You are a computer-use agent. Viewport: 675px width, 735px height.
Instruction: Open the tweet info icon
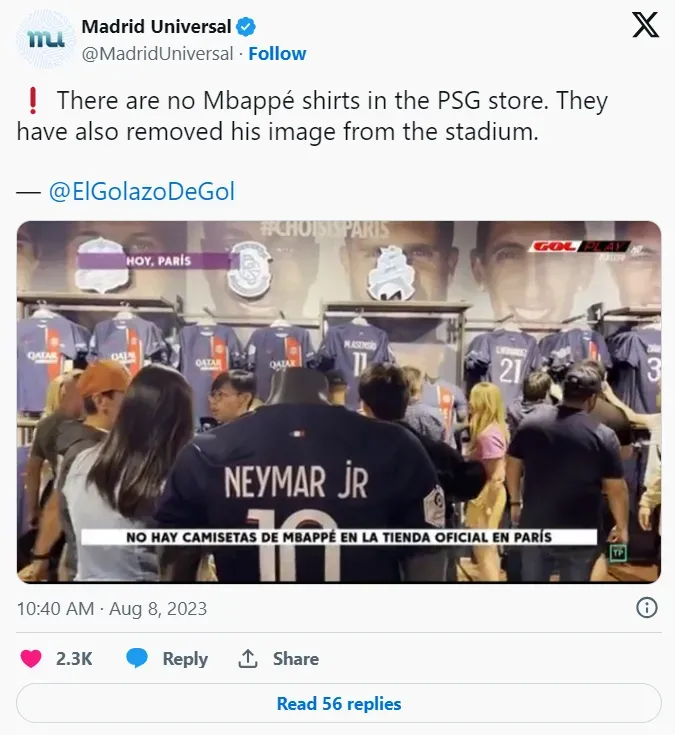tap(647, 608)
